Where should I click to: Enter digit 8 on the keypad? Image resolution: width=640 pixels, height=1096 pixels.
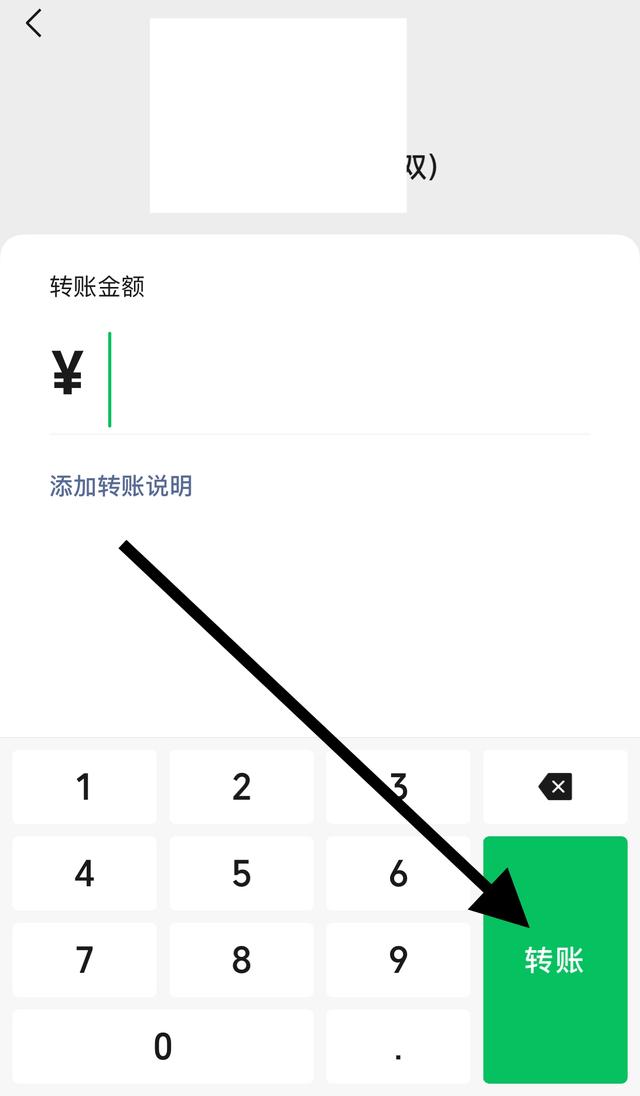(241, 960)
